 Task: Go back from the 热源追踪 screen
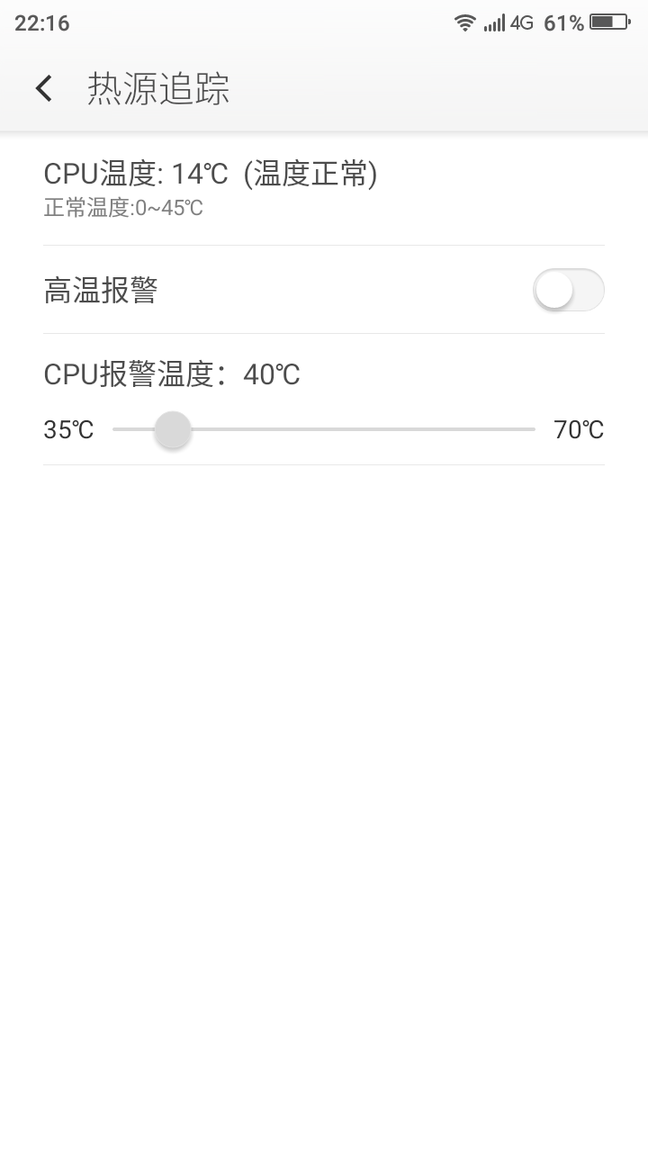(x=43, y=89)
